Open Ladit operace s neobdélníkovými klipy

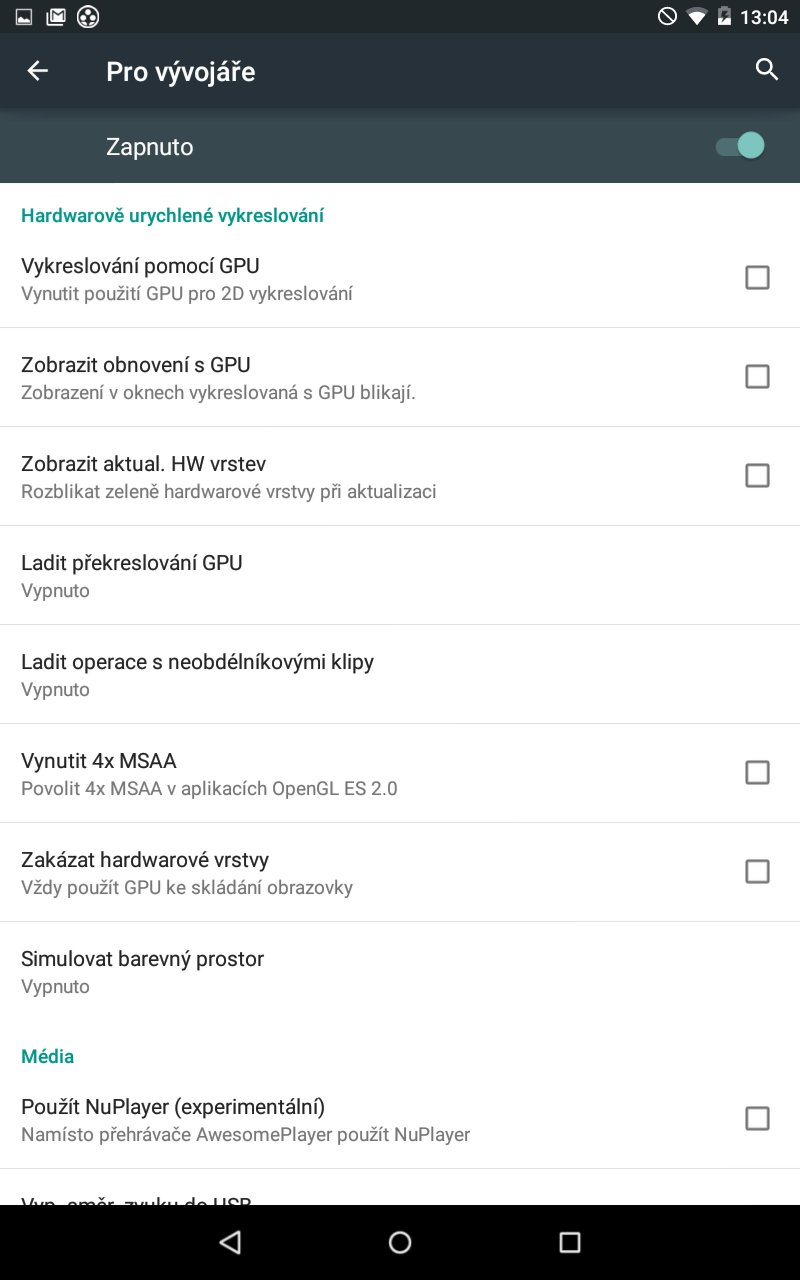tap(400, 674)
